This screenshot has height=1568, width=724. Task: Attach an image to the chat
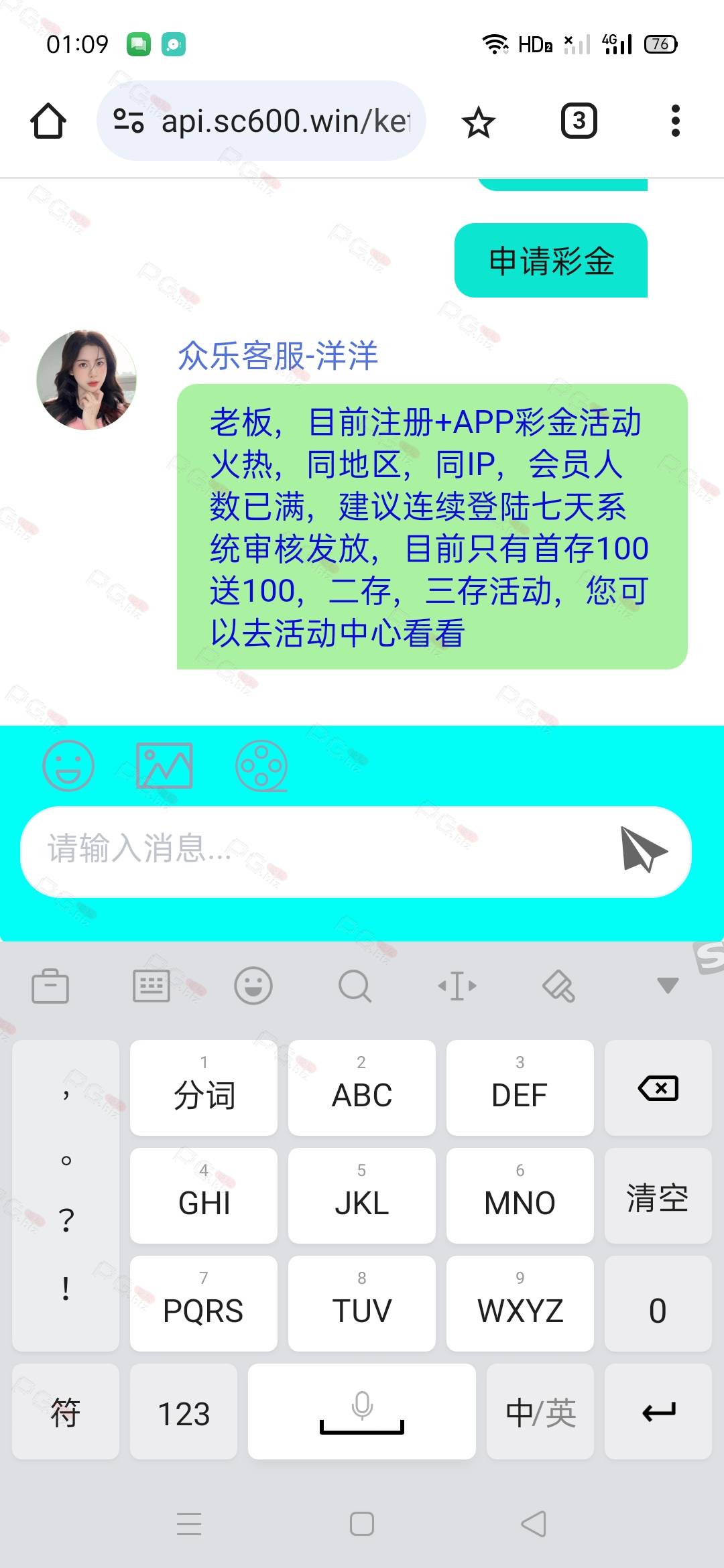[164, 766]
